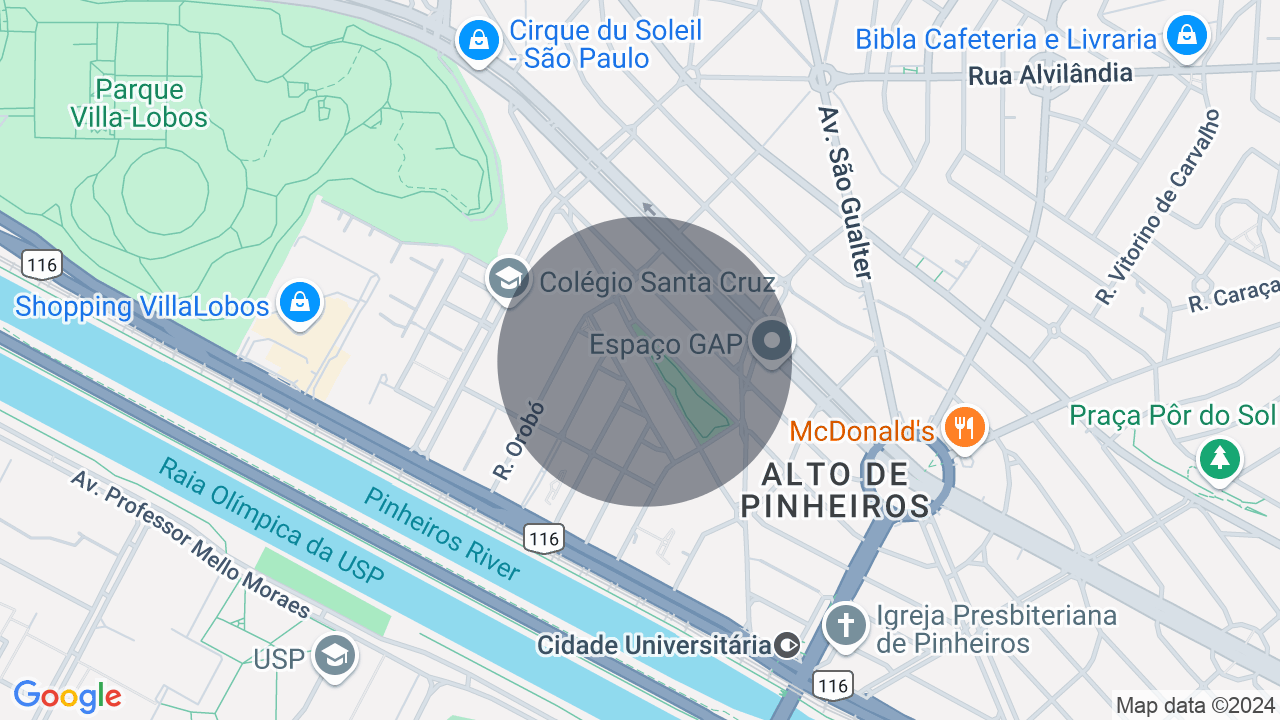Screen dimensions: 1280x720
Task: Select the Cidade Universitária station icon
Action: 788,645
